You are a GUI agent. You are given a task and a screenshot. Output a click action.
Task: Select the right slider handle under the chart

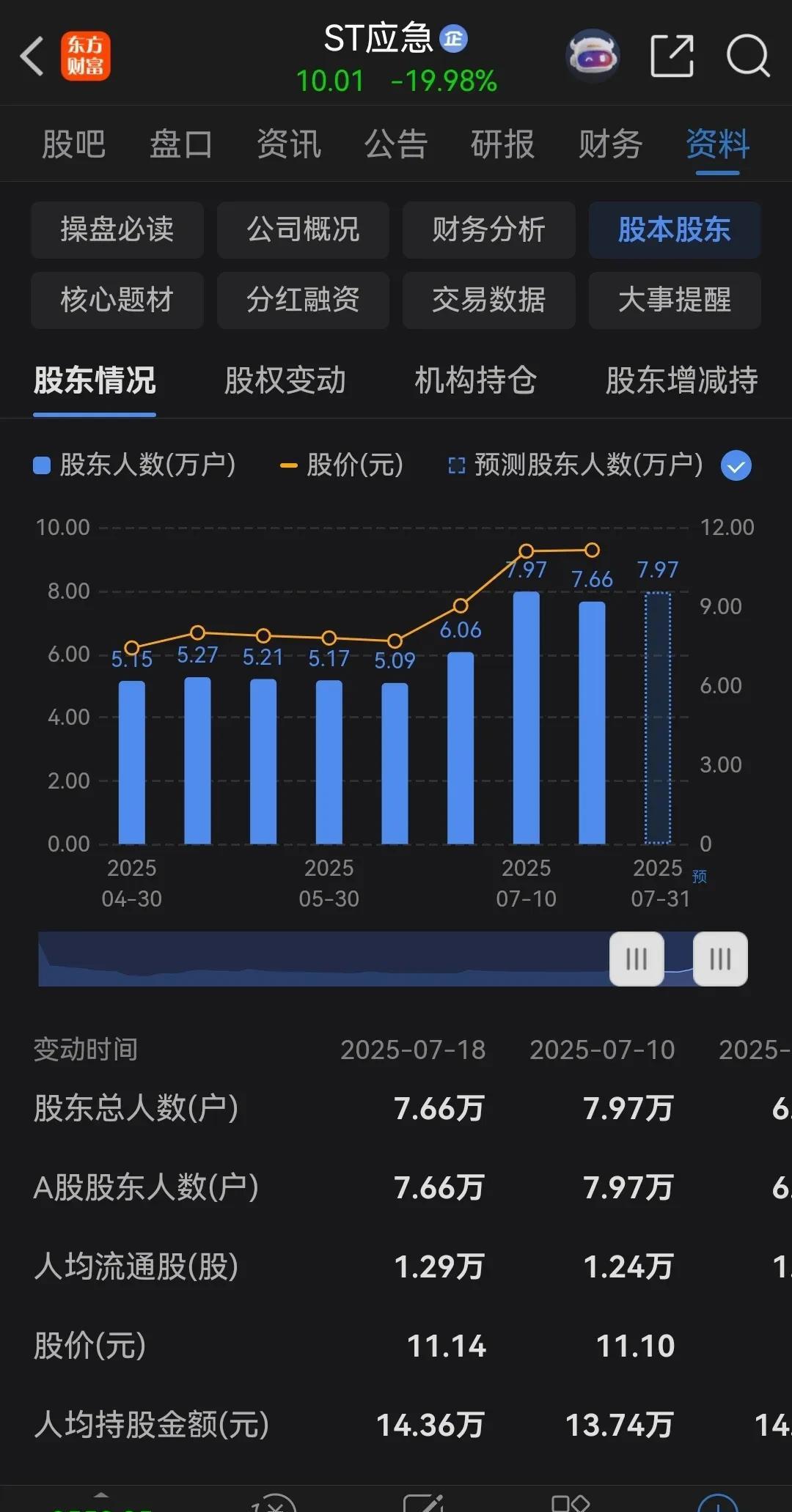(x=720, y=957)
